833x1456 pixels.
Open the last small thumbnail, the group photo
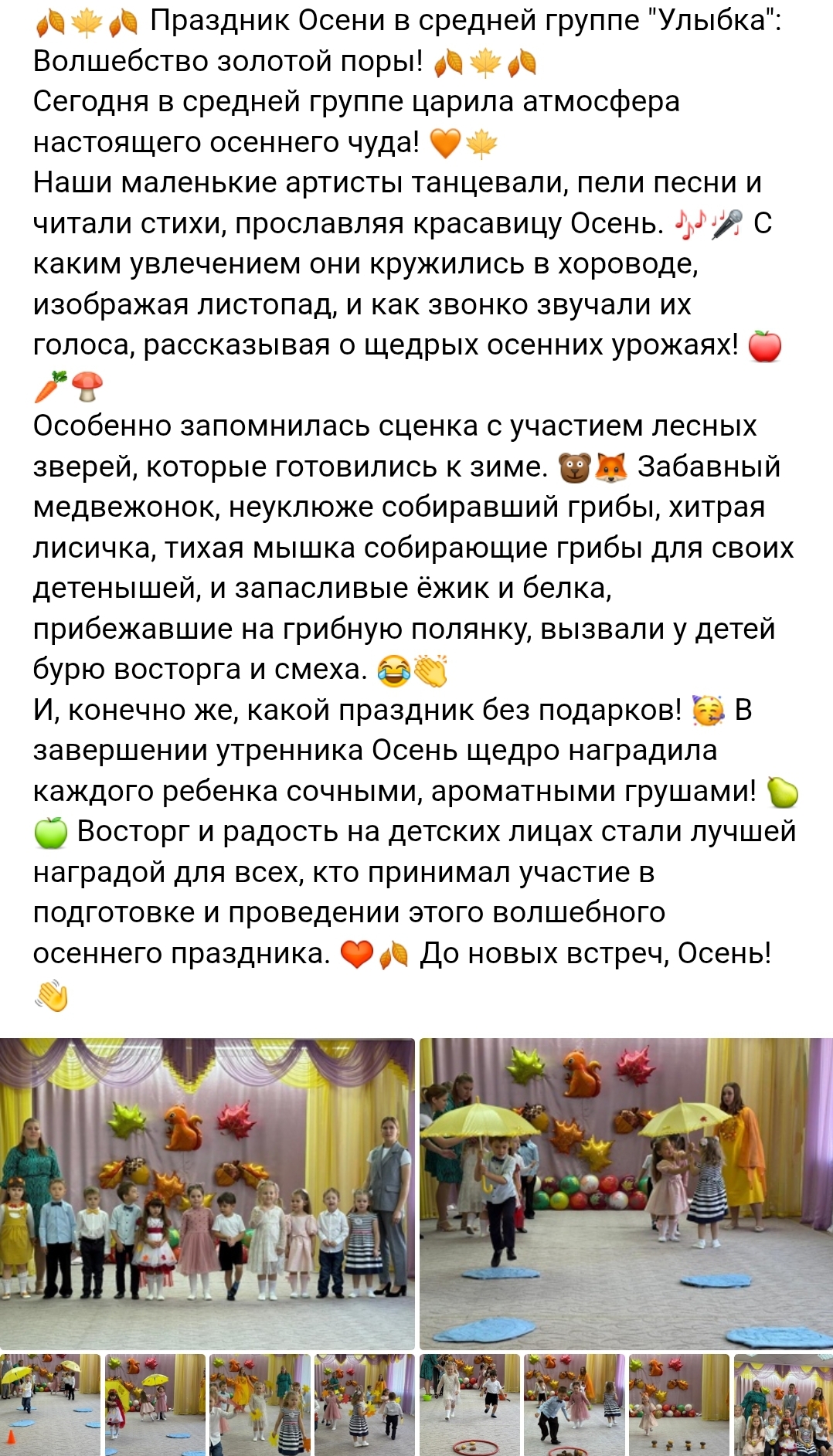(x=783, y=1404)
